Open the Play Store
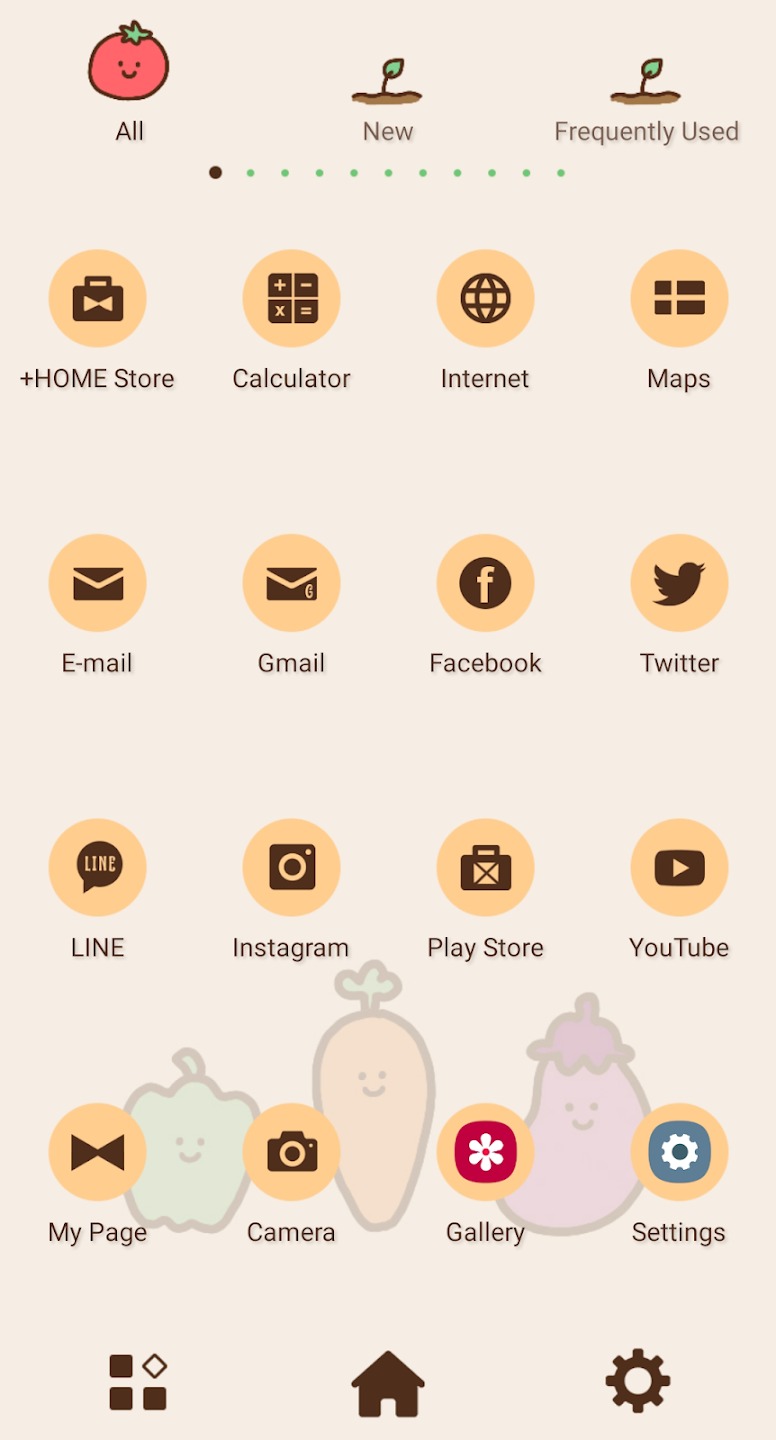 (x=485, y=867)
